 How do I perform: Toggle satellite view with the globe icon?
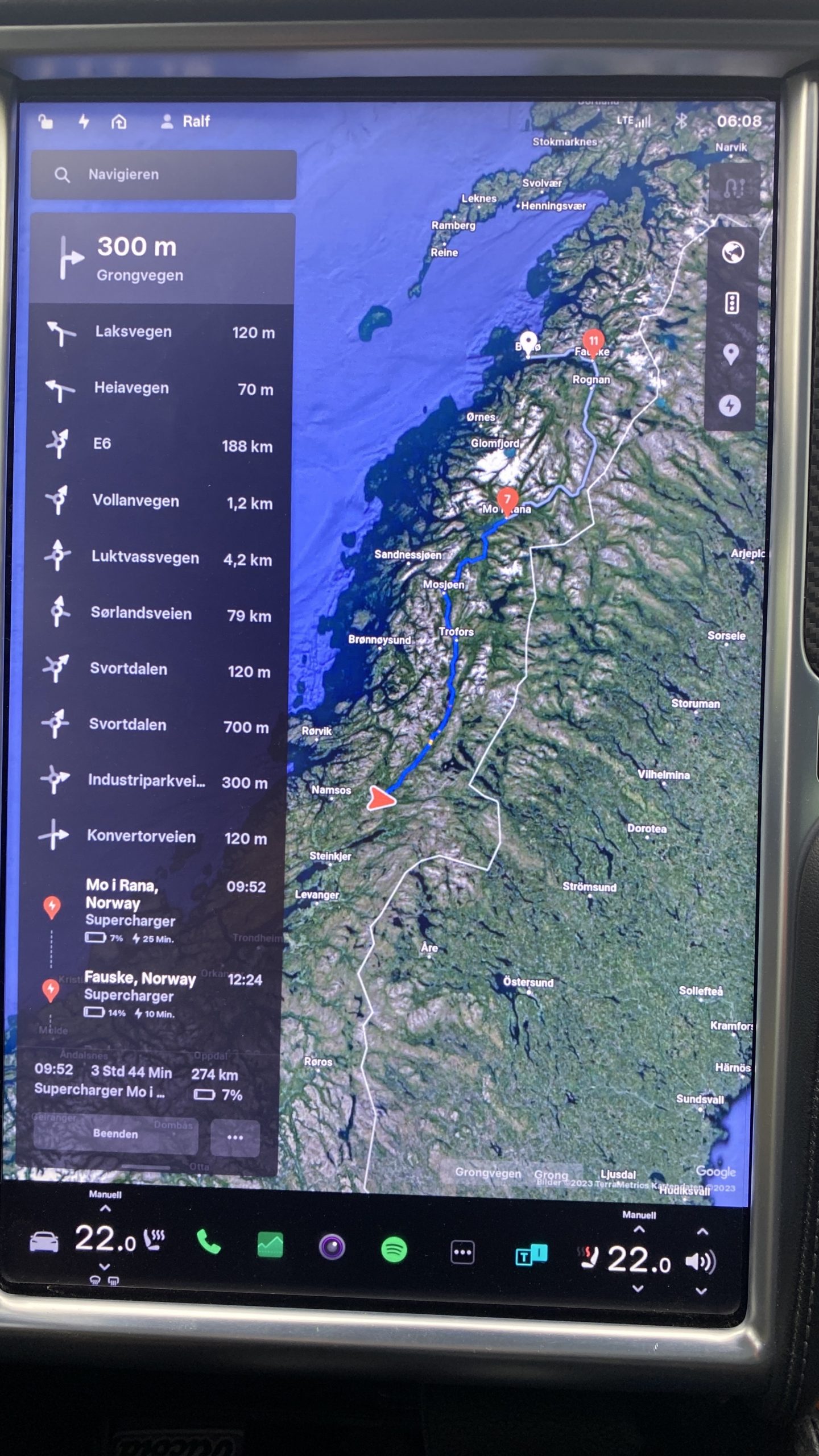[x=733, y=252]
